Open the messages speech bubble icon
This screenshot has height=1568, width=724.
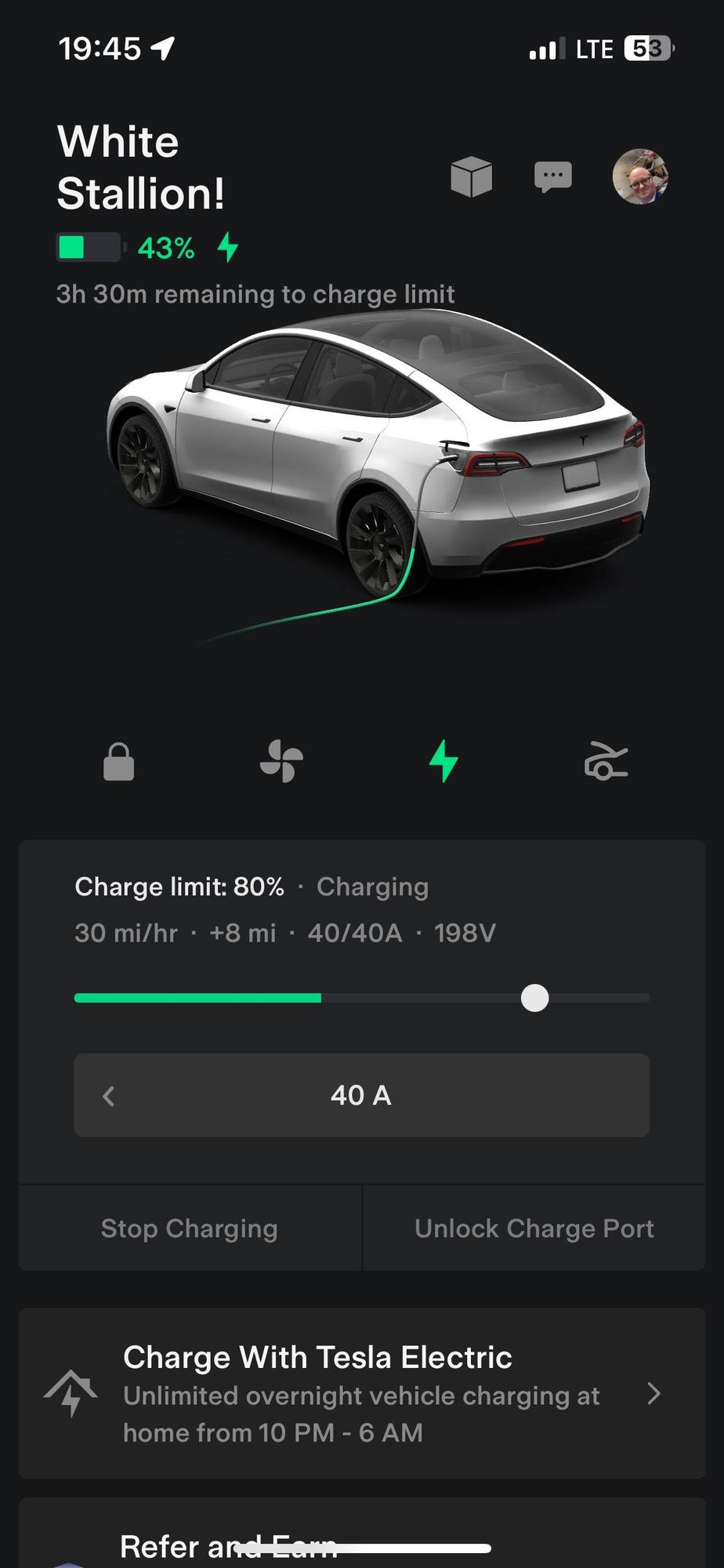[x=552, y=176]
